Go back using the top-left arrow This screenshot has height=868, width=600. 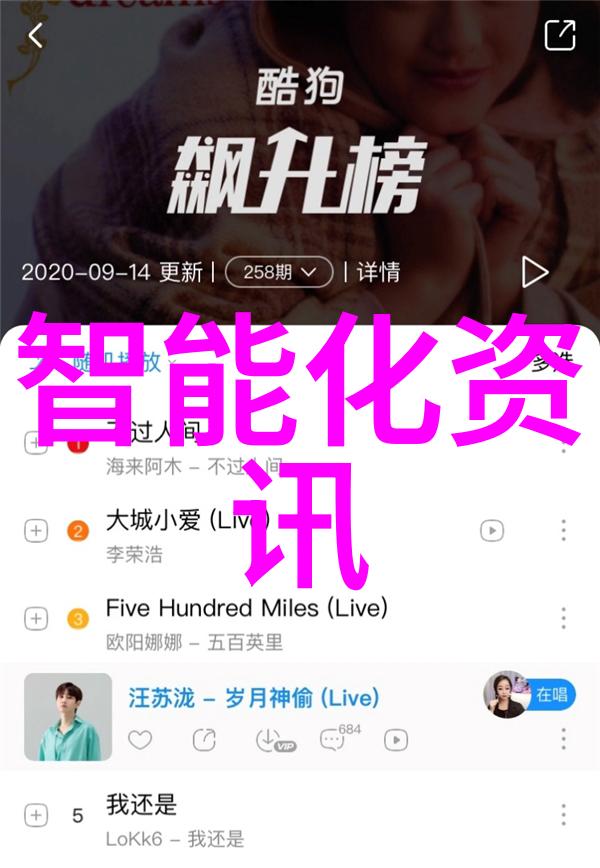[x=35, y=37]
